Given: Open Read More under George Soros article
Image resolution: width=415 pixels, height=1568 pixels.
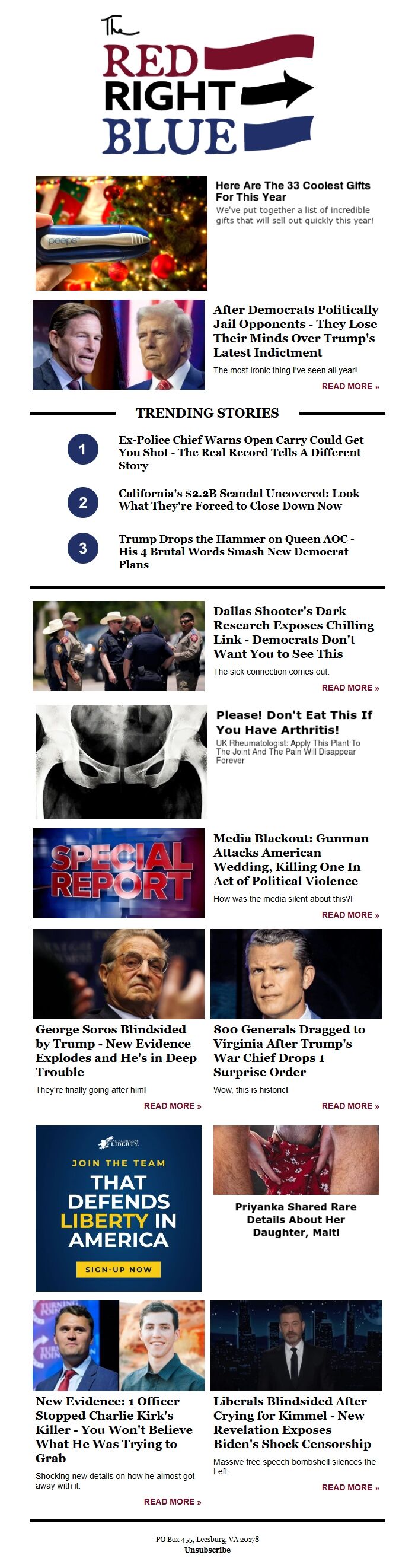Looking at the screenshot, I should 172,1106.
